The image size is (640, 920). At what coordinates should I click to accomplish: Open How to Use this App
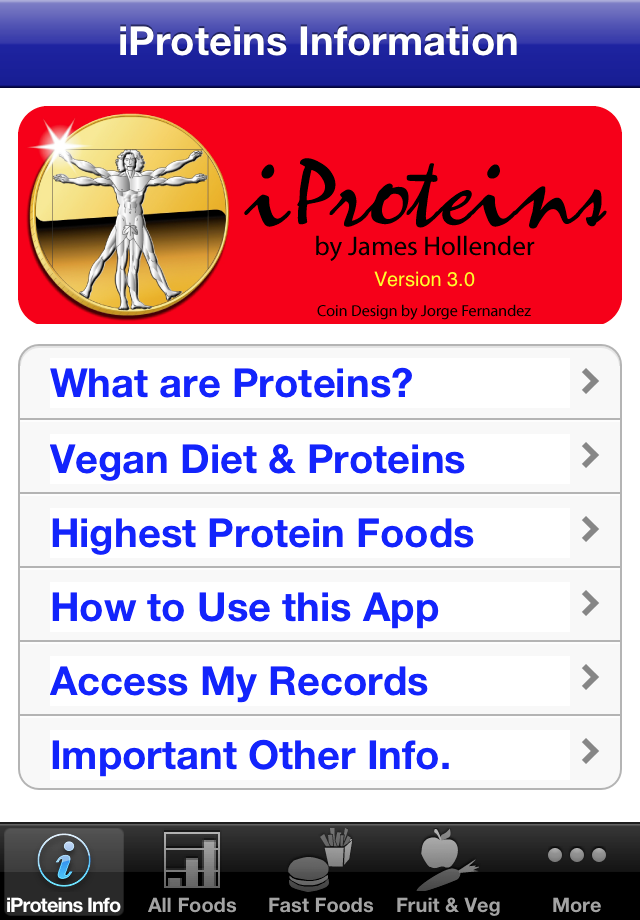[320, 606]
